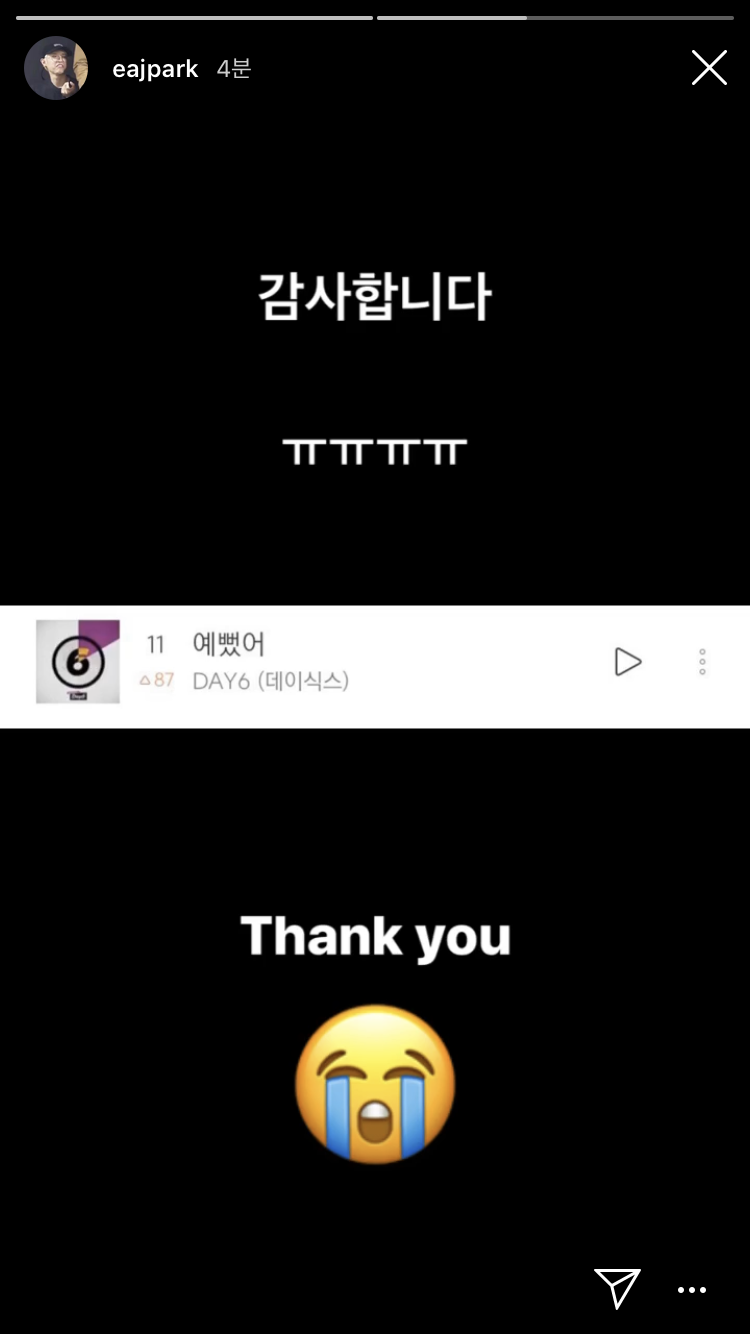This screenshot has width=750, height=1334.
Task: Tap the chart rank number 11
Action: (x=156, y=645)
